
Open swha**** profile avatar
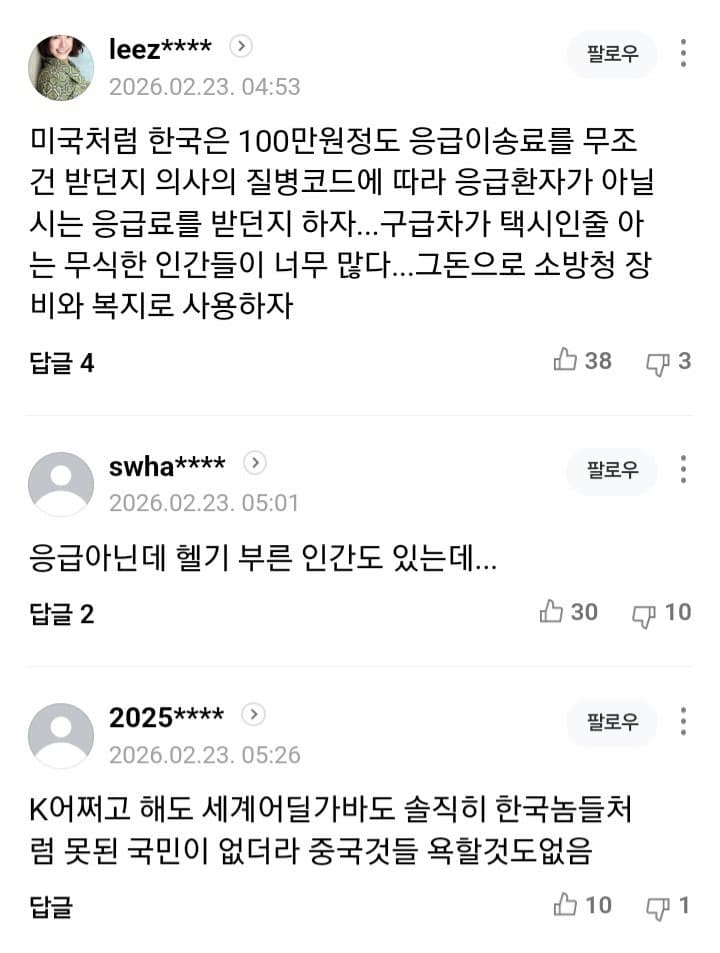60,484
